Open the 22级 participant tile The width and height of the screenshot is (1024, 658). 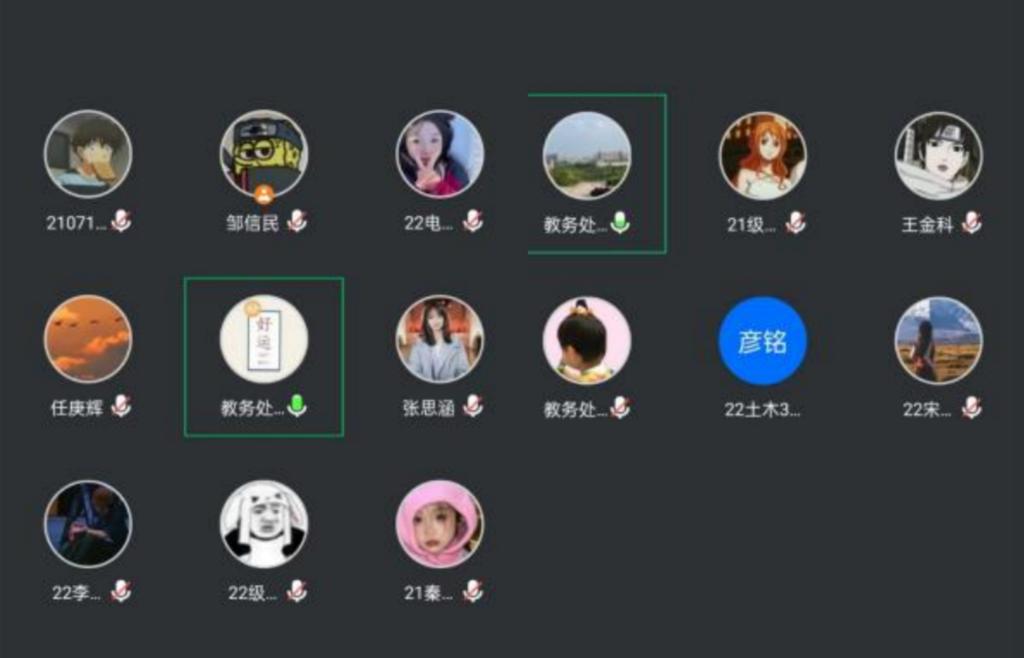point(264,524)
